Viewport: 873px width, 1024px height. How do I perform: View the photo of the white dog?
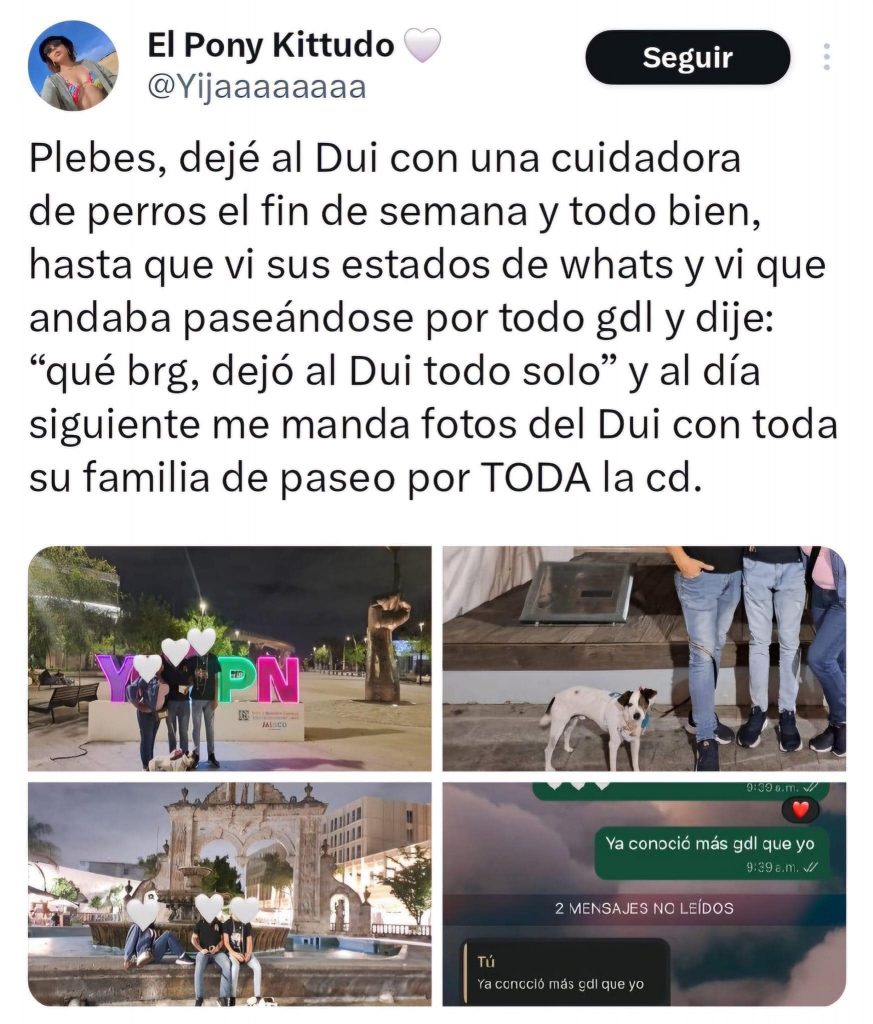coord(644,658)
